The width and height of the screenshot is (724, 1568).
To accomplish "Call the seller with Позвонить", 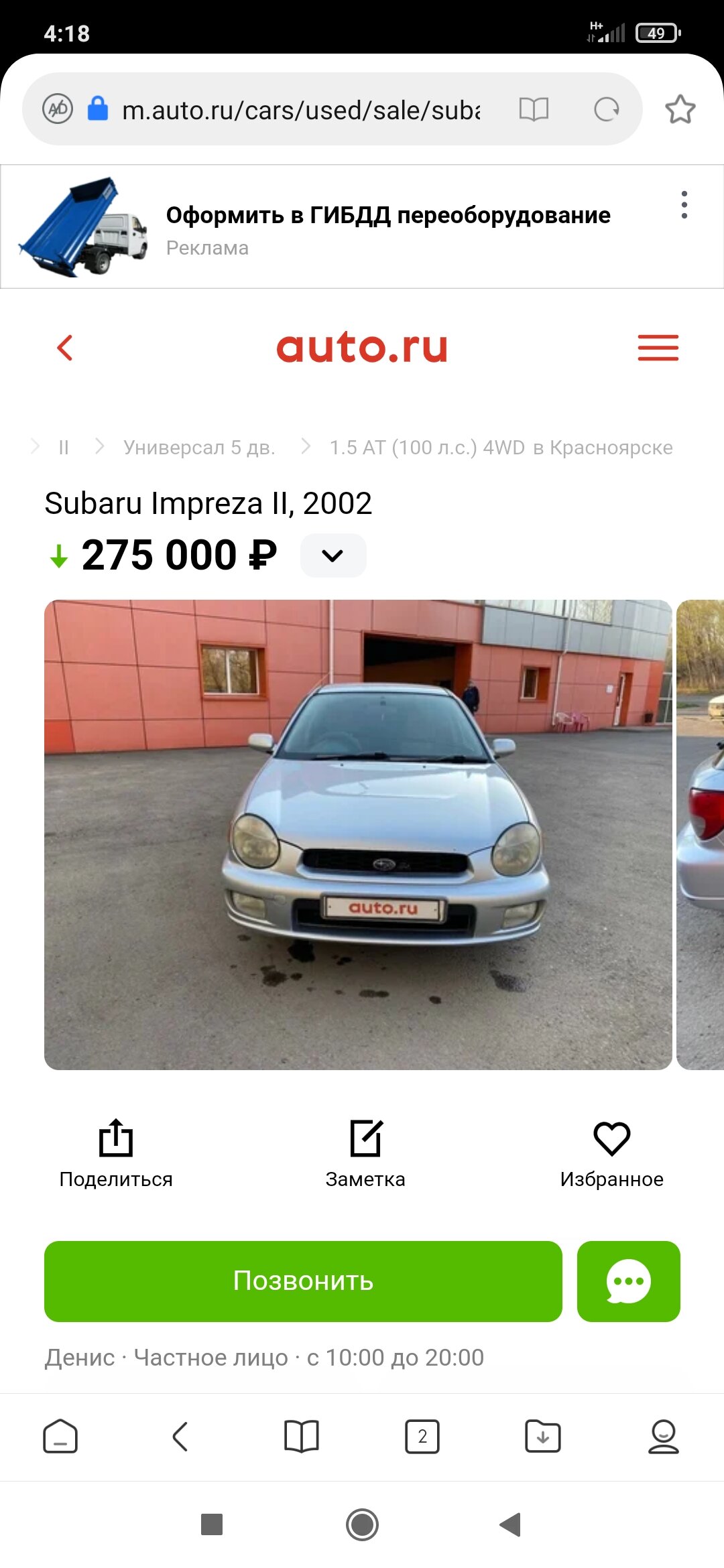I will [303, 1281].
